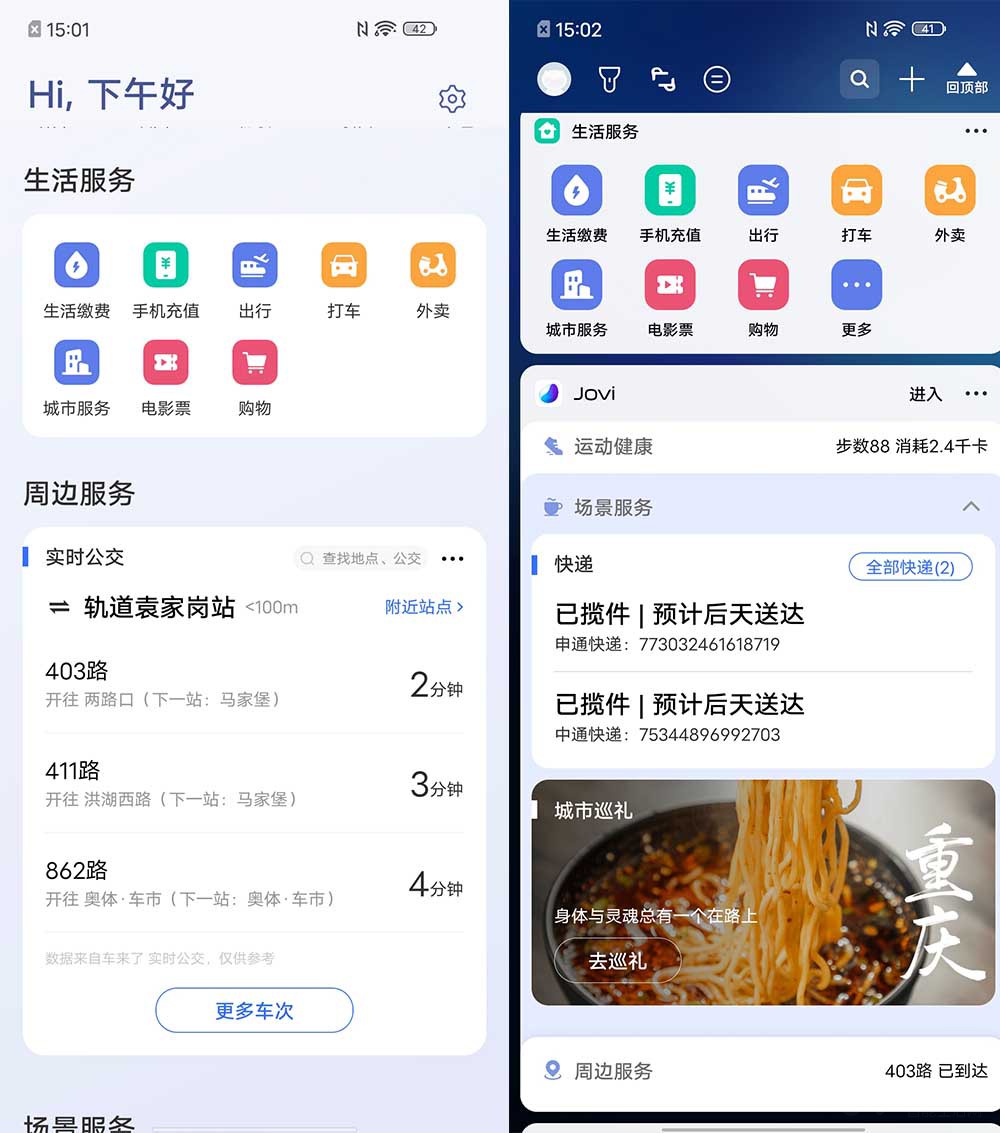Open search with the magnifier icon

[859, 79]
